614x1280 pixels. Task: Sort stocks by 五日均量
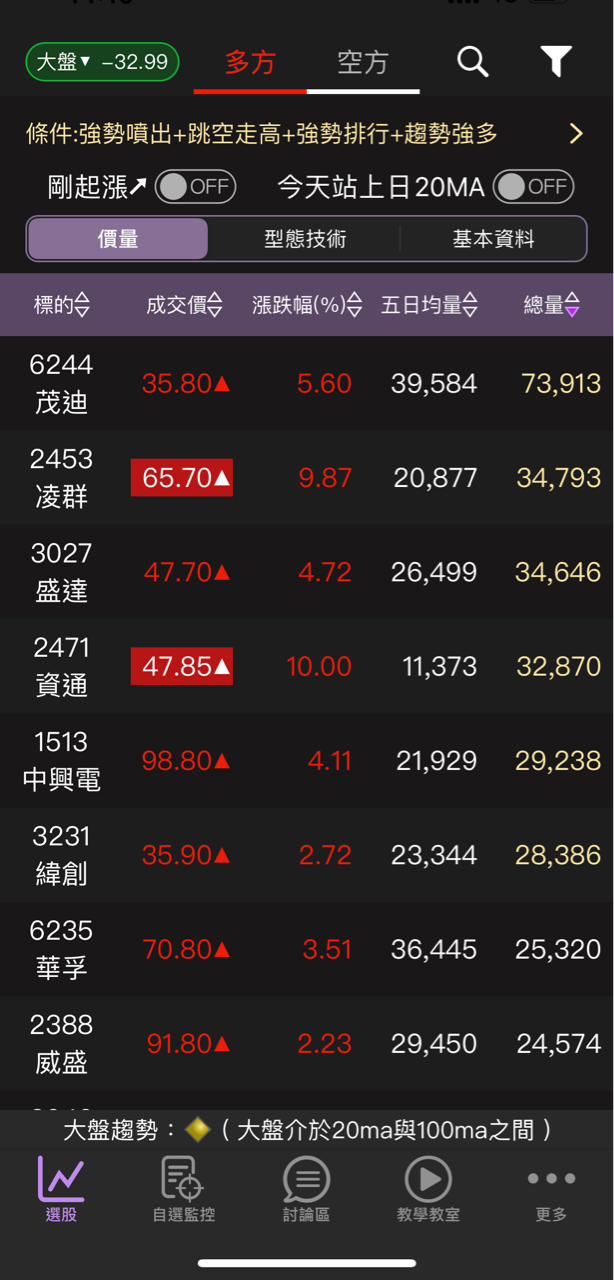pyautogui.click(x=428, y=305)
